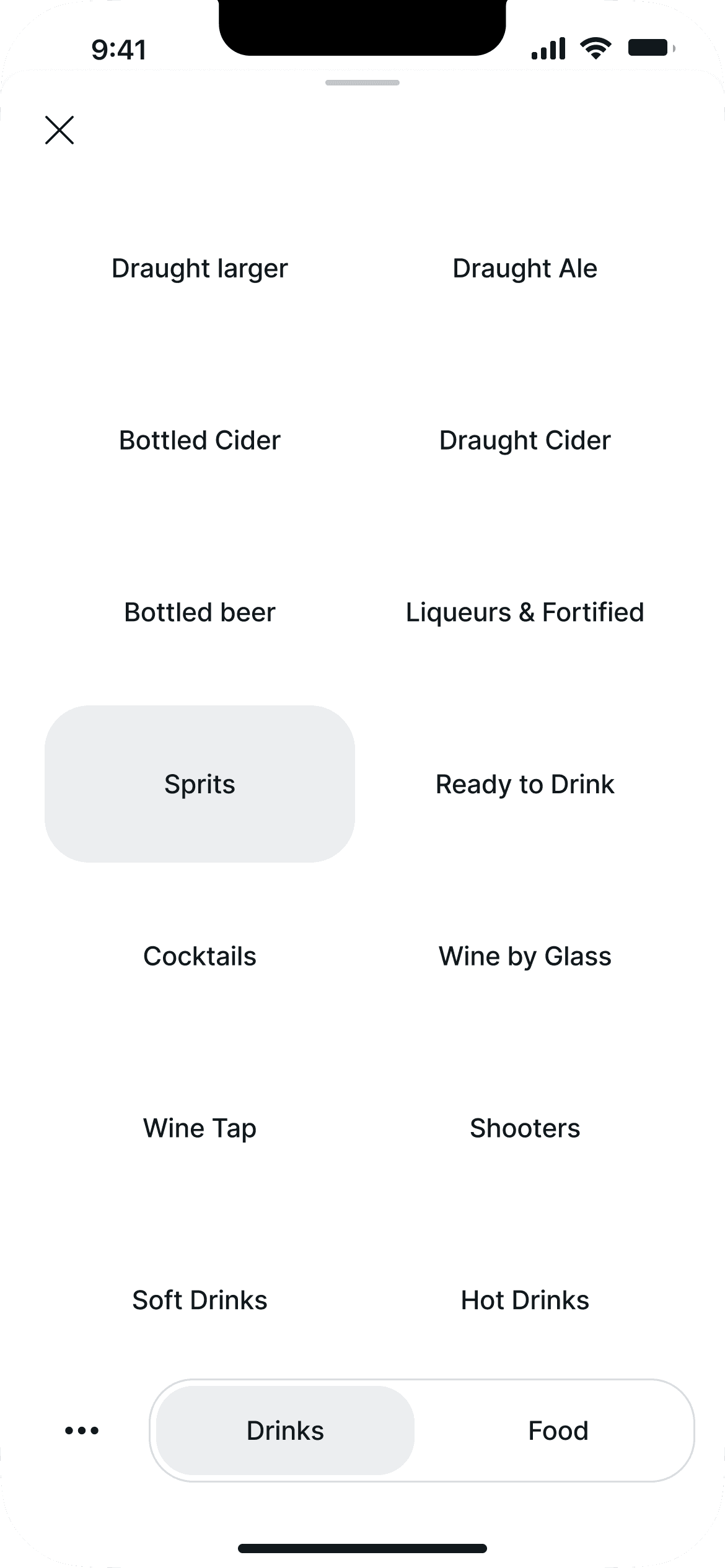Screen dimensions: 725x1568
Task: Choose Ready to Drink
Action: pos(525,784)
